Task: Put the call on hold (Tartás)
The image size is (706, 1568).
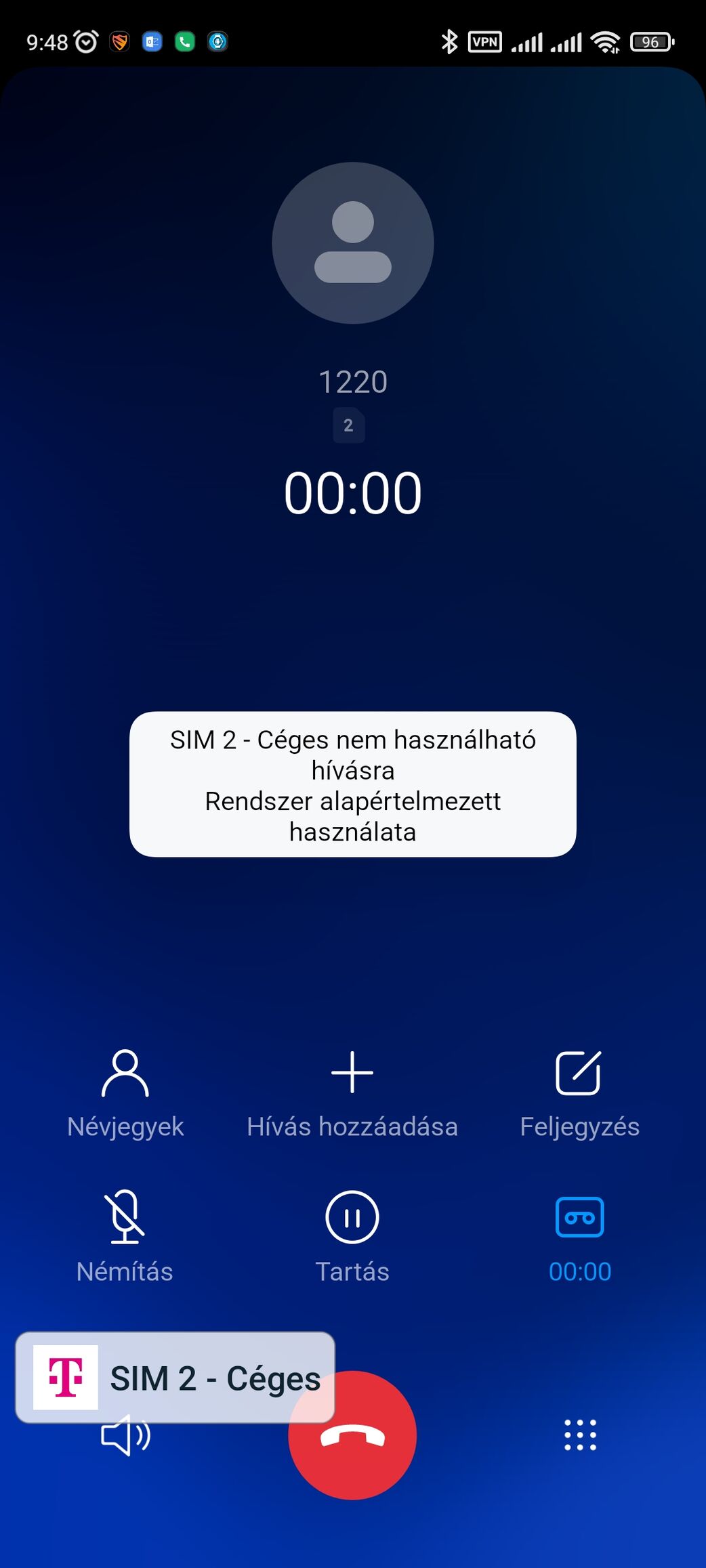Action: pos(352,1237)
